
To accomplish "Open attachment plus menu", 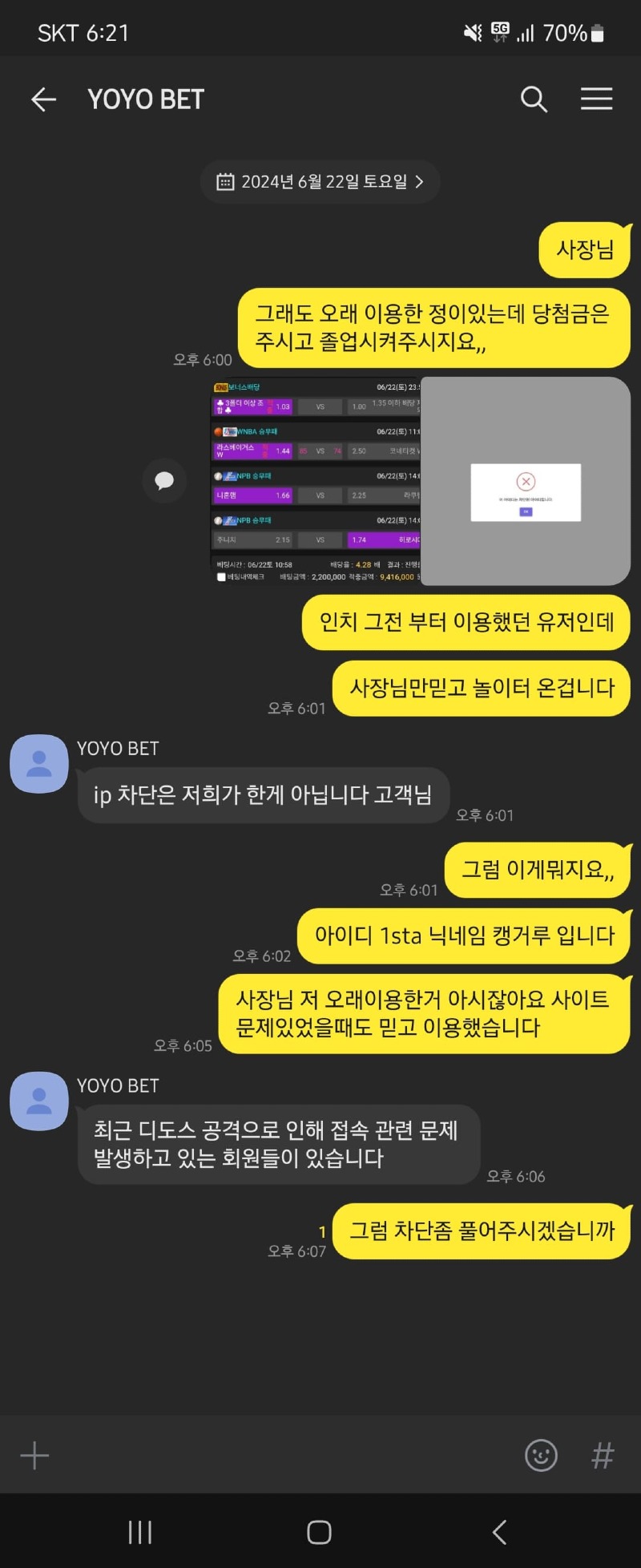I will pos(34,1455).
